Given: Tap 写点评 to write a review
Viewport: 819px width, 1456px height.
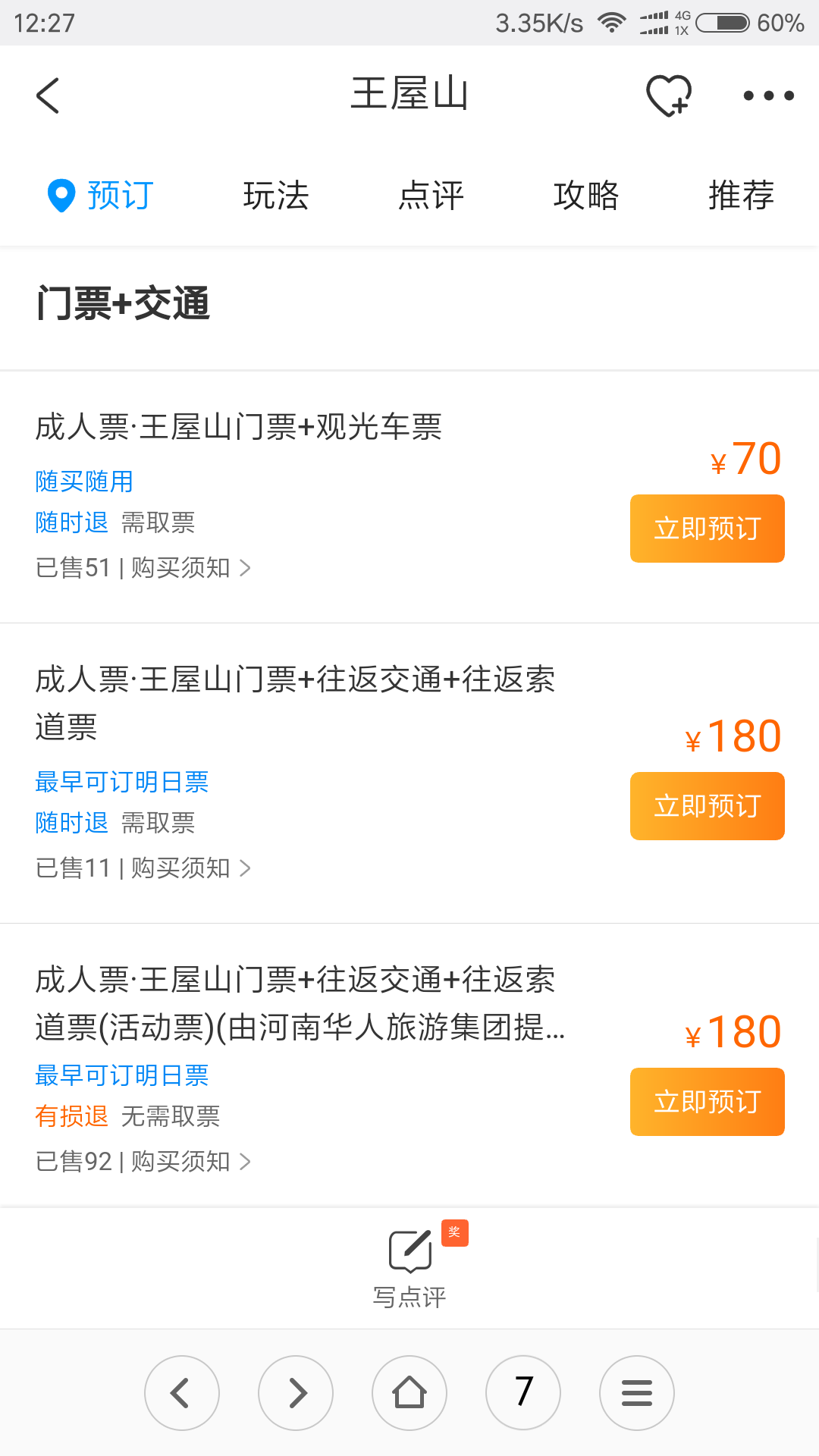Looking at the screenshot, I should [x=409, y=1266].
